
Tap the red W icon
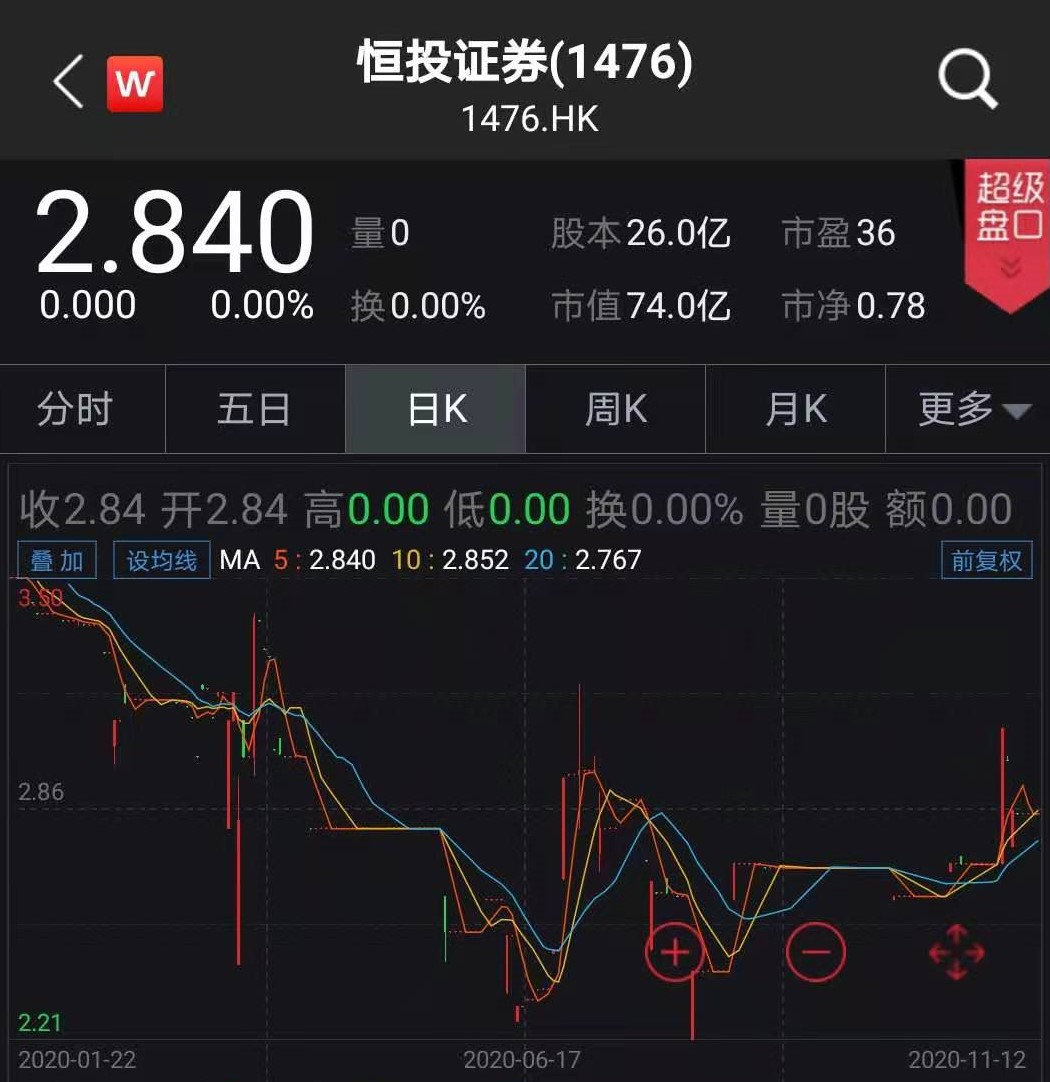[135, 83]
